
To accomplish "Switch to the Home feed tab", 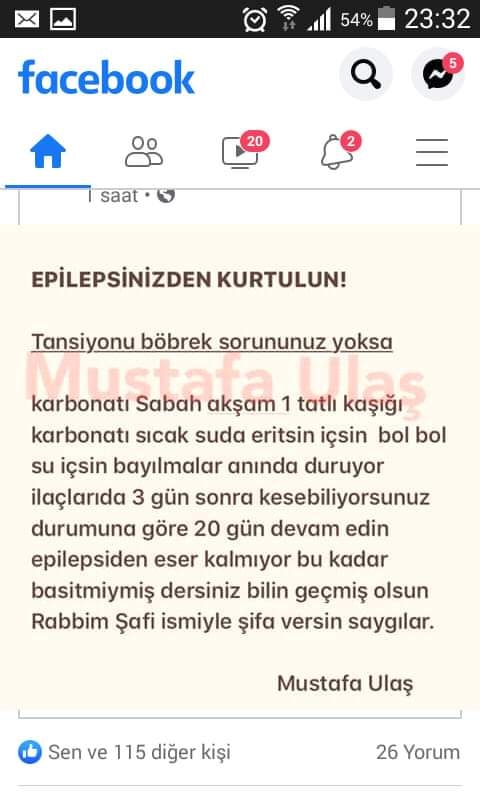I will point(48,151).
